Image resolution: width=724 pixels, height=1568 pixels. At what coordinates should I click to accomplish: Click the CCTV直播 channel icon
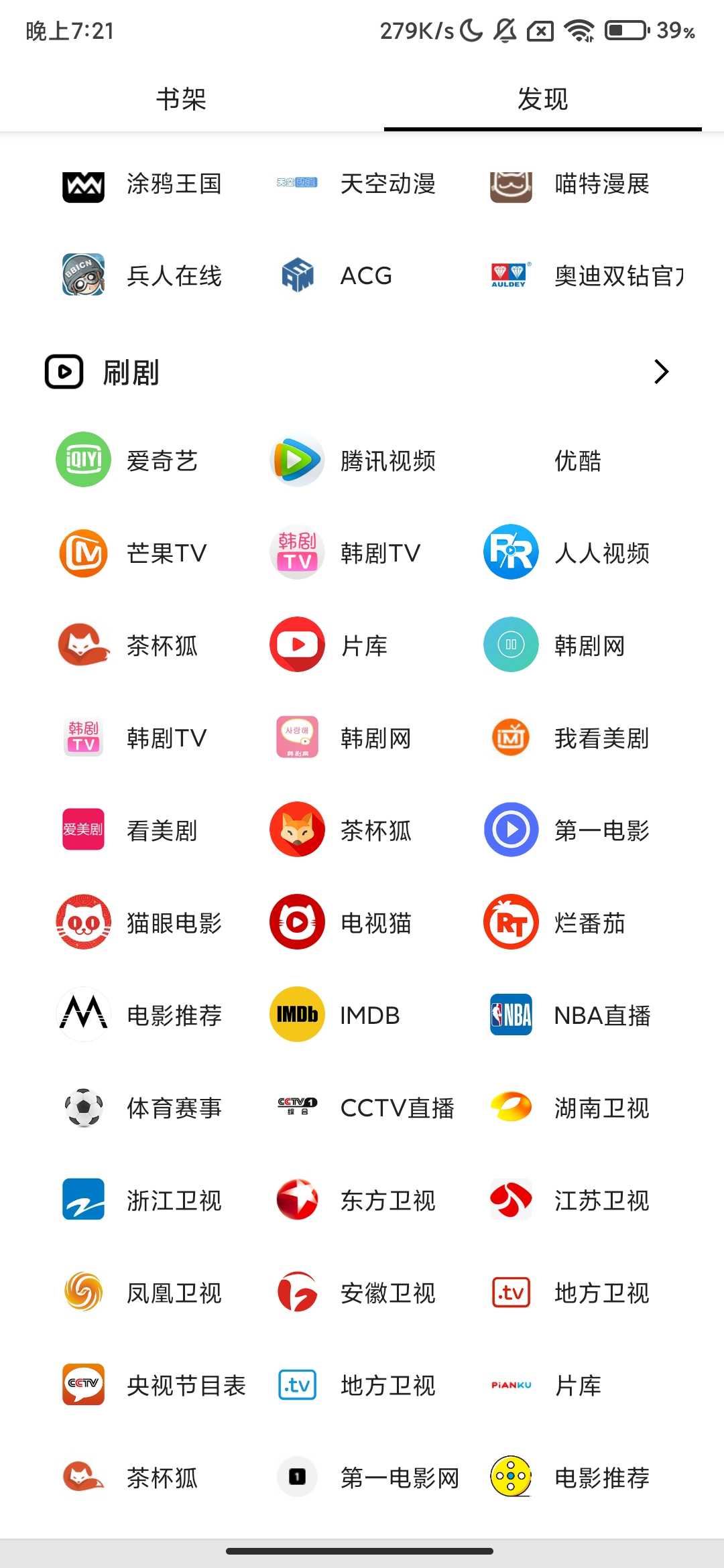pyautogui.click(x=296, y=1107)
